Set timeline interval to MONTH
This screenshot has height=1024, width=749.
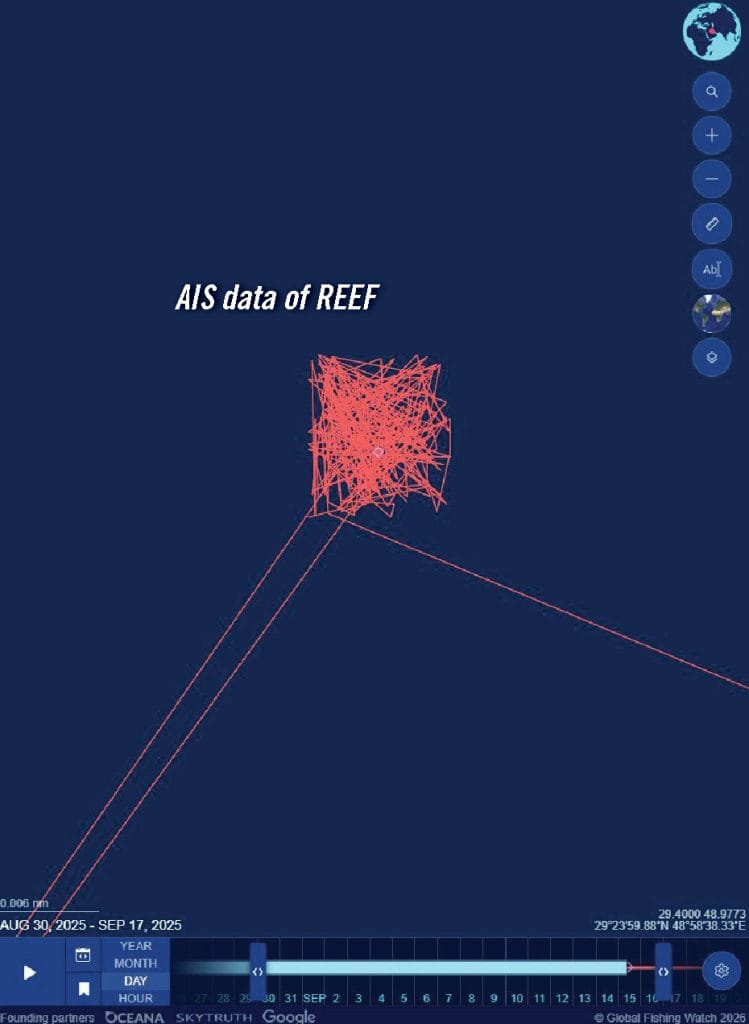(x=135, y=963)
